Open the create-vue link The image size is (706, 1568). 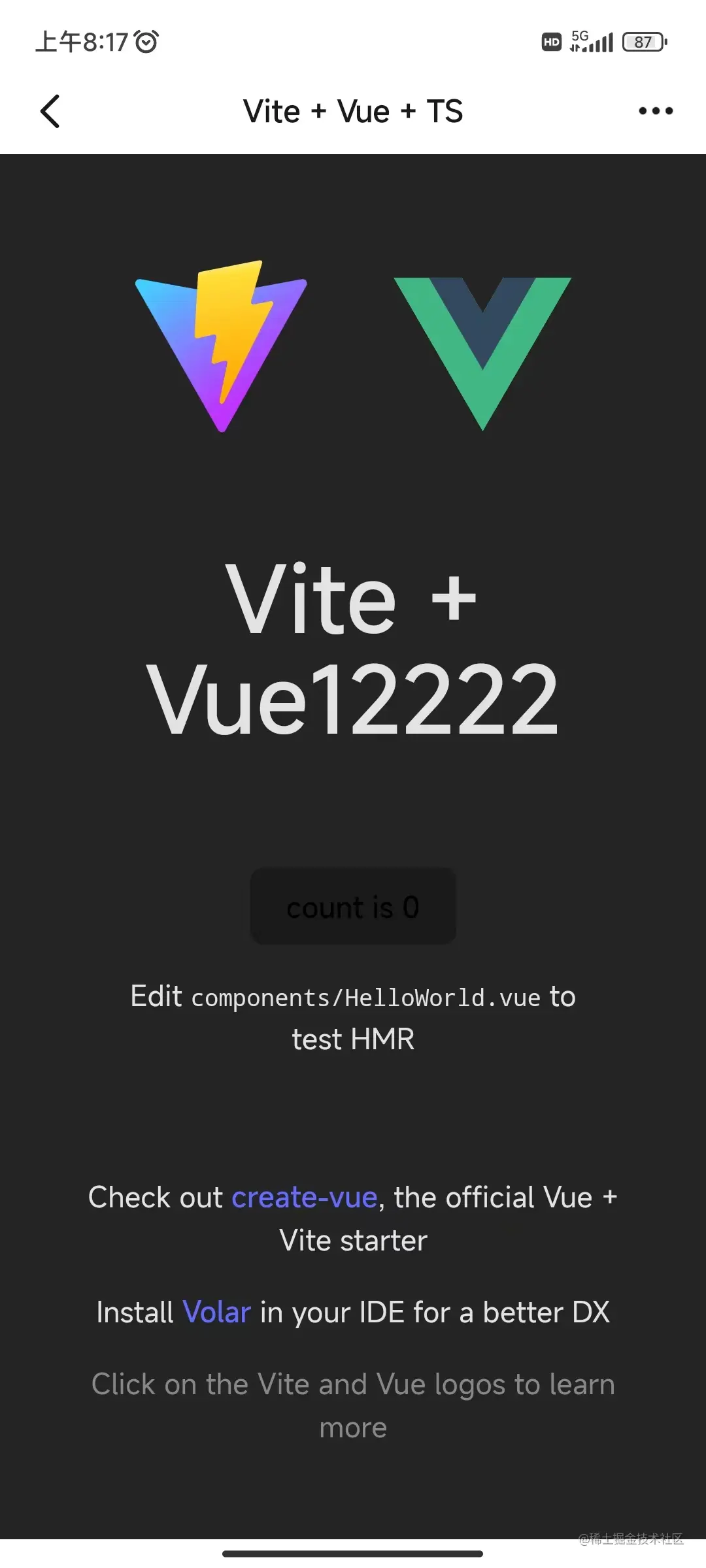[305, 1198]
